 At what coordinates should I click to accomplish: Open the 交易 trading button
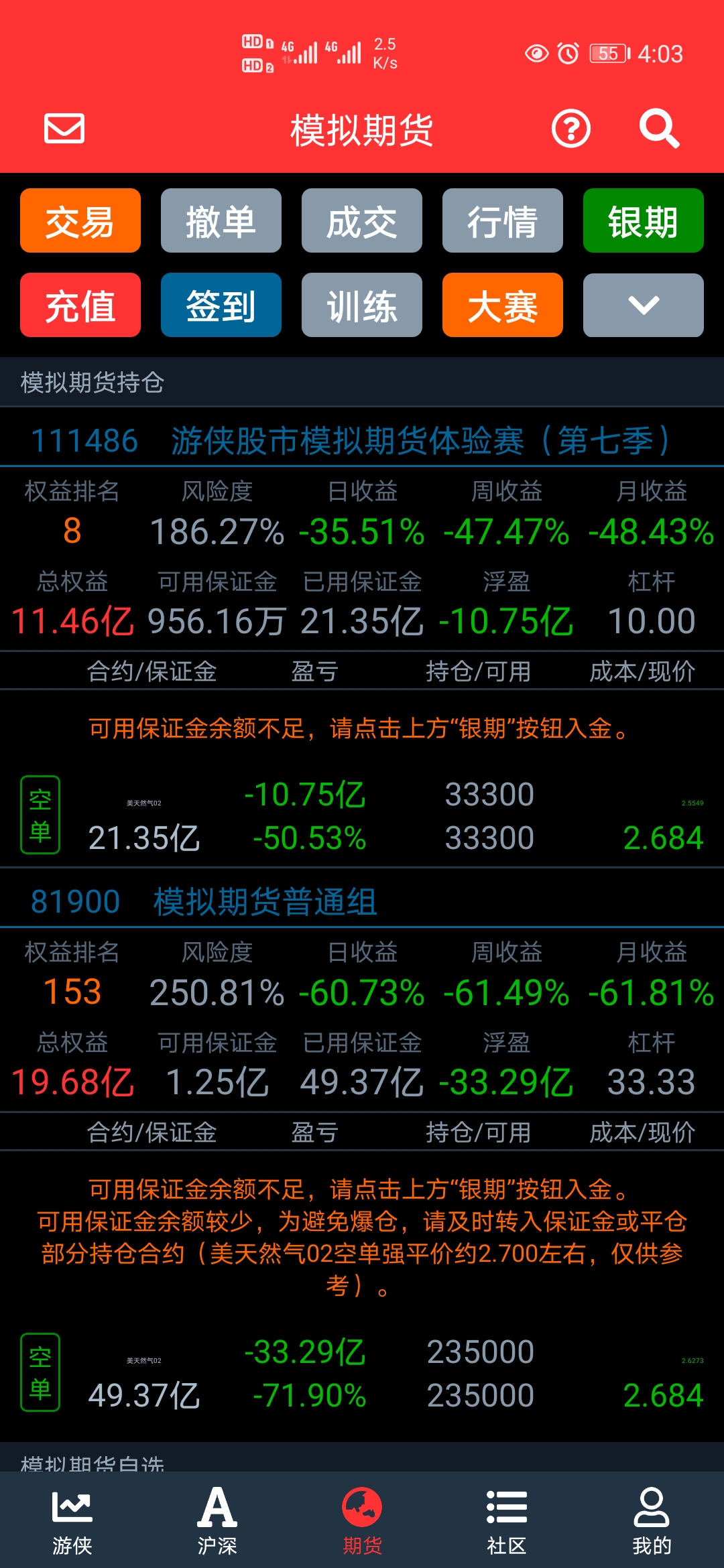point(80,220)
